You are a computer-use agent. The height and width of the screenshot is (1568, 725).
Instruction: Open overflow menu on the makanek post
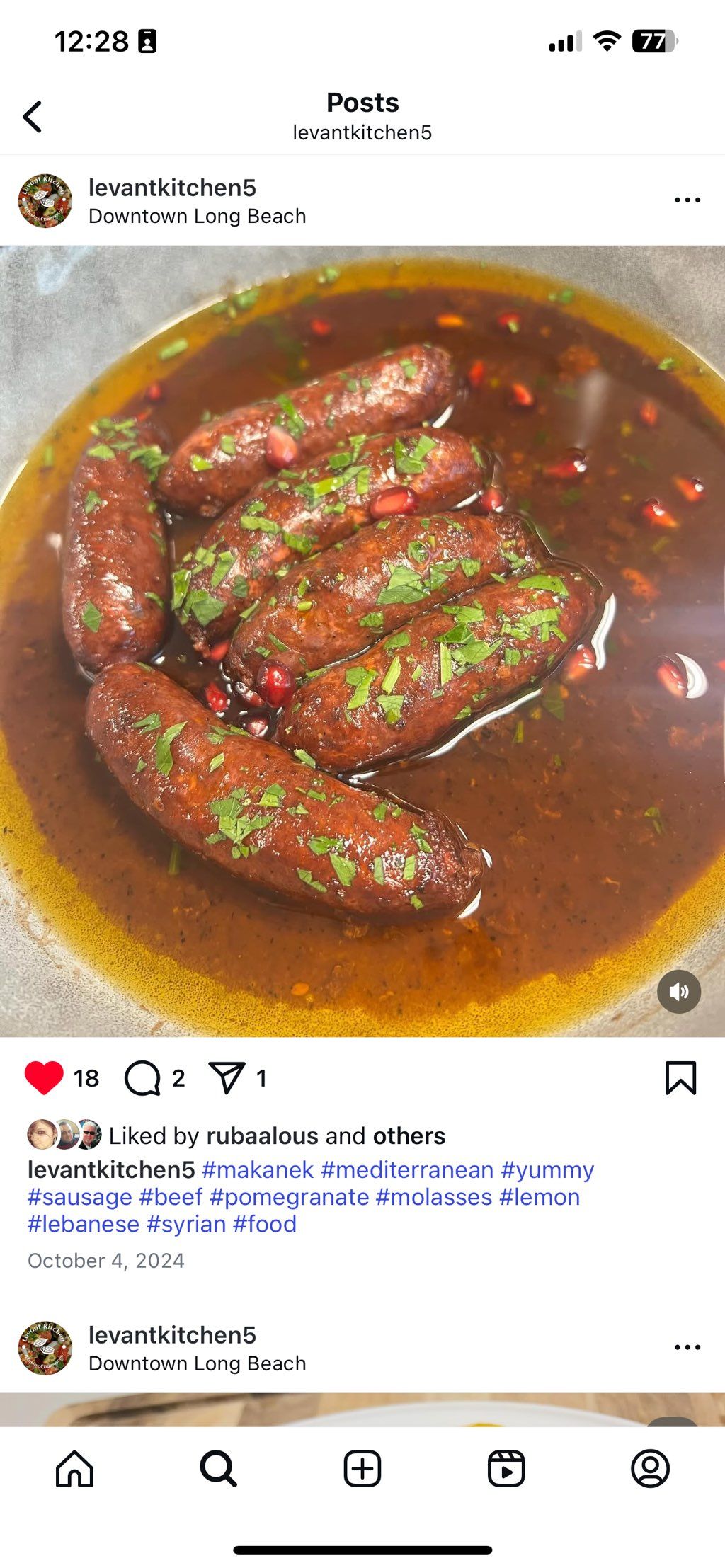687,200
